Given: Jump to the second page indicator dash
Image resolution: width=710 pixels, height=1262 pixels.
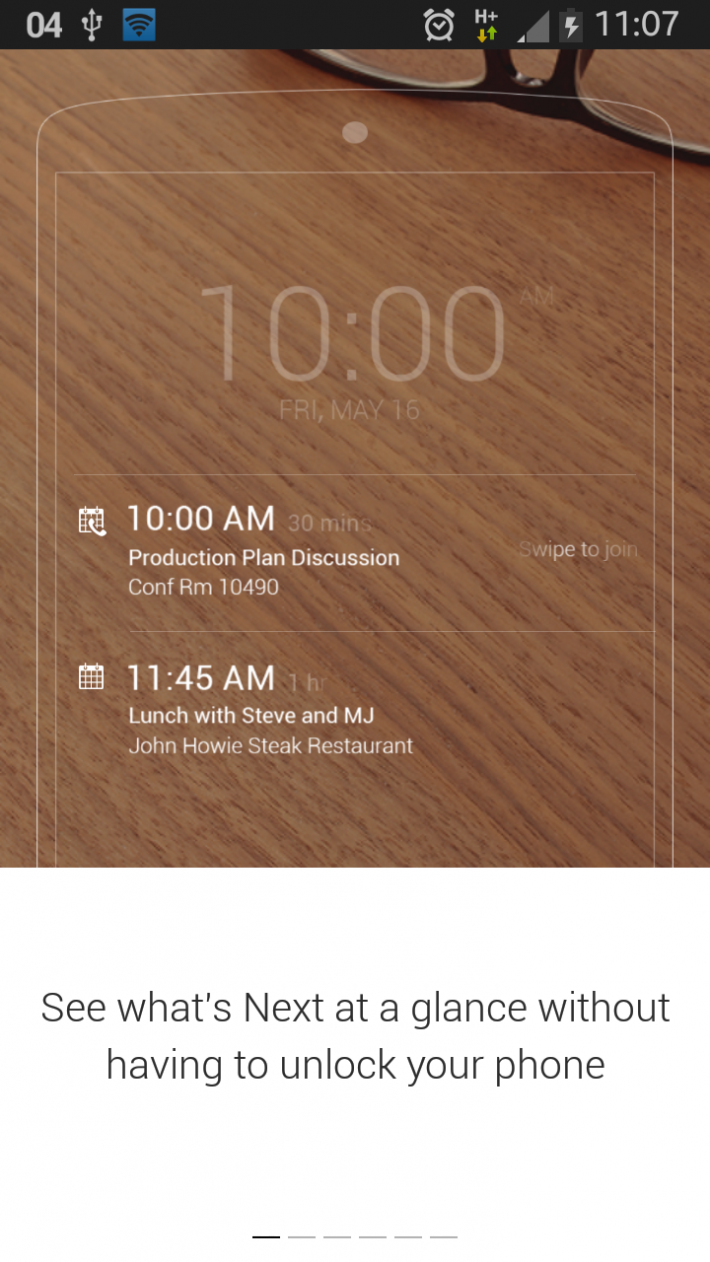Looking at the screenshot, I should [x=301, y=1237].
